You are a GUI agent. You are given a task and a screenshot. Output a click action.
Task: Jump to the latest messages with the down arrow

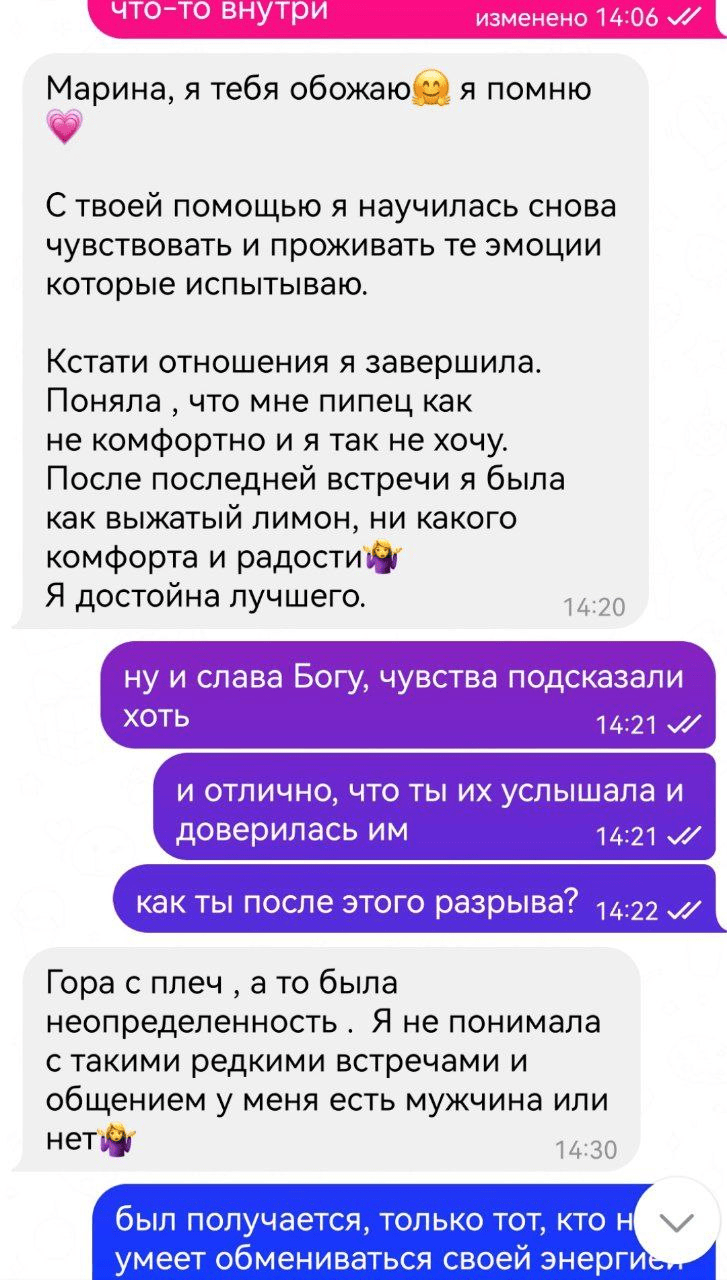tap(677, 1222)
